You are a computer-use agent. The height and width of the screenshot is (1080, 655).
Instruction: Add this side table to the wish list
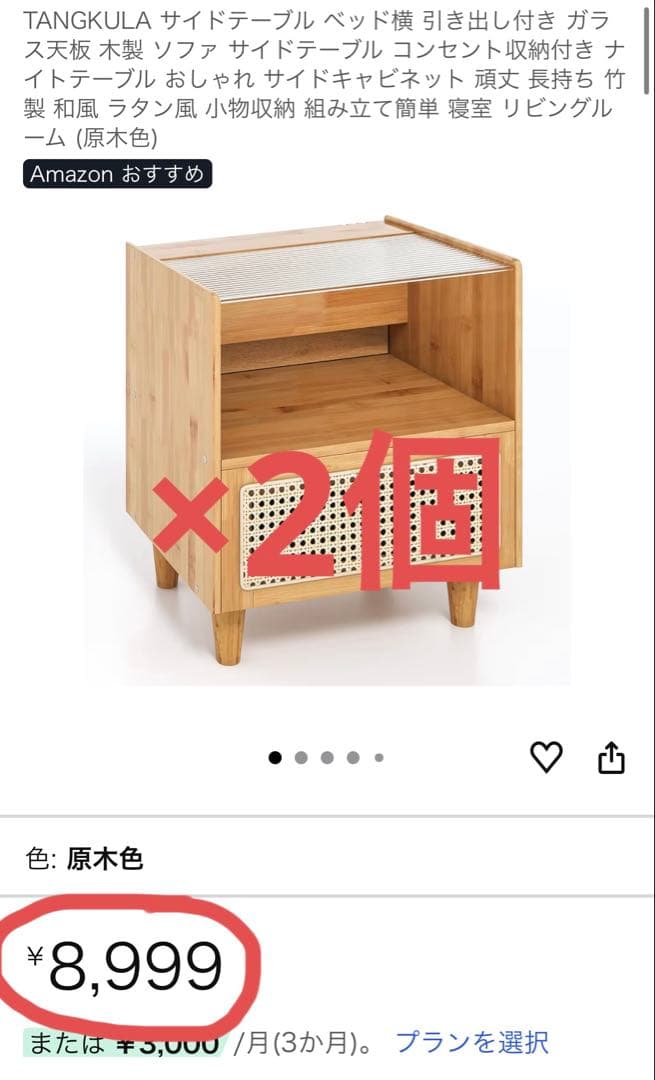point(546,758)
